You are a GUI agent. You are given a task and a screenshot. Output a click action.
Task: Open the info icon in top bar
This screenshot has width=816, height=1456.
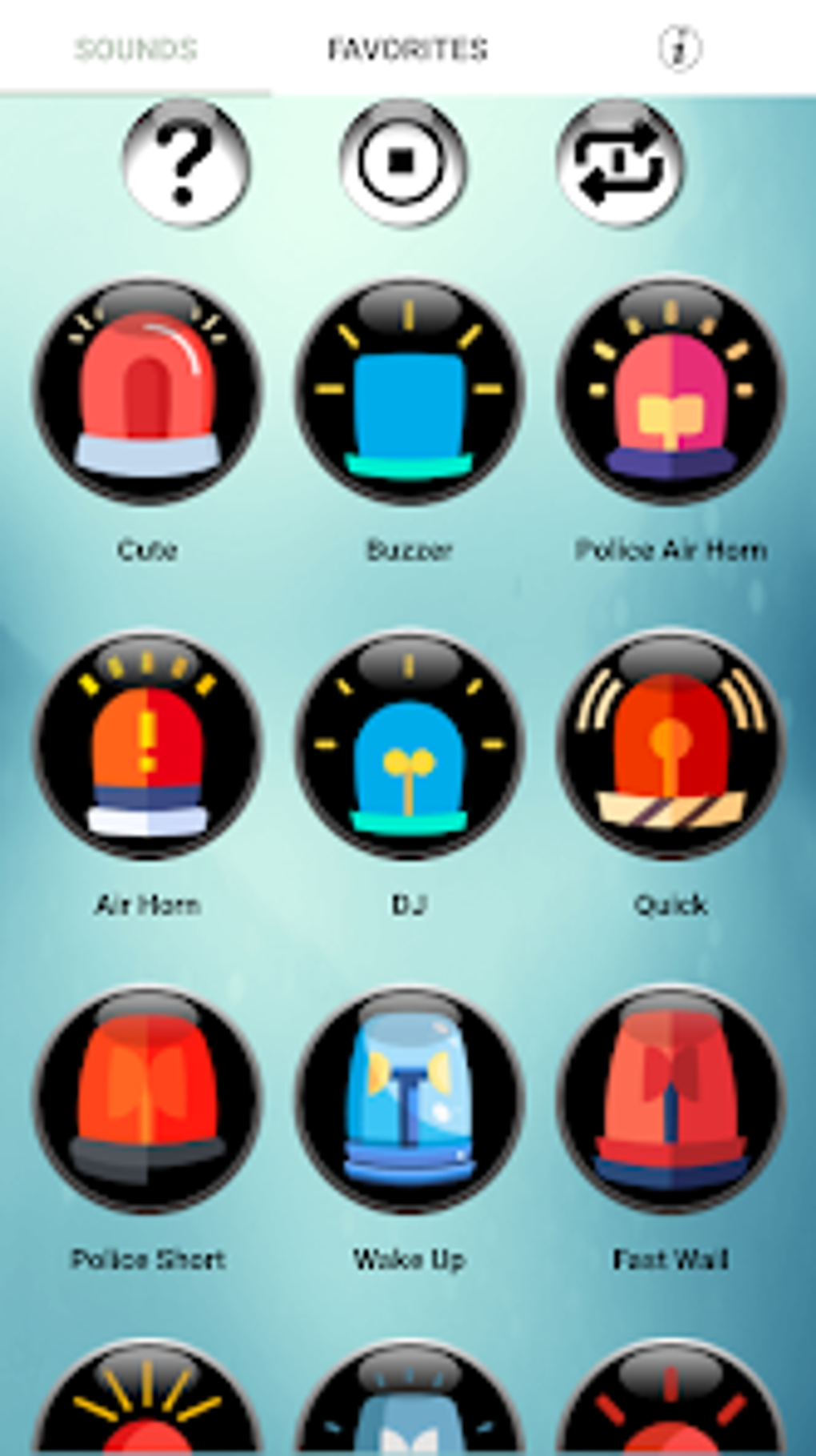click(x=679, y=49)
